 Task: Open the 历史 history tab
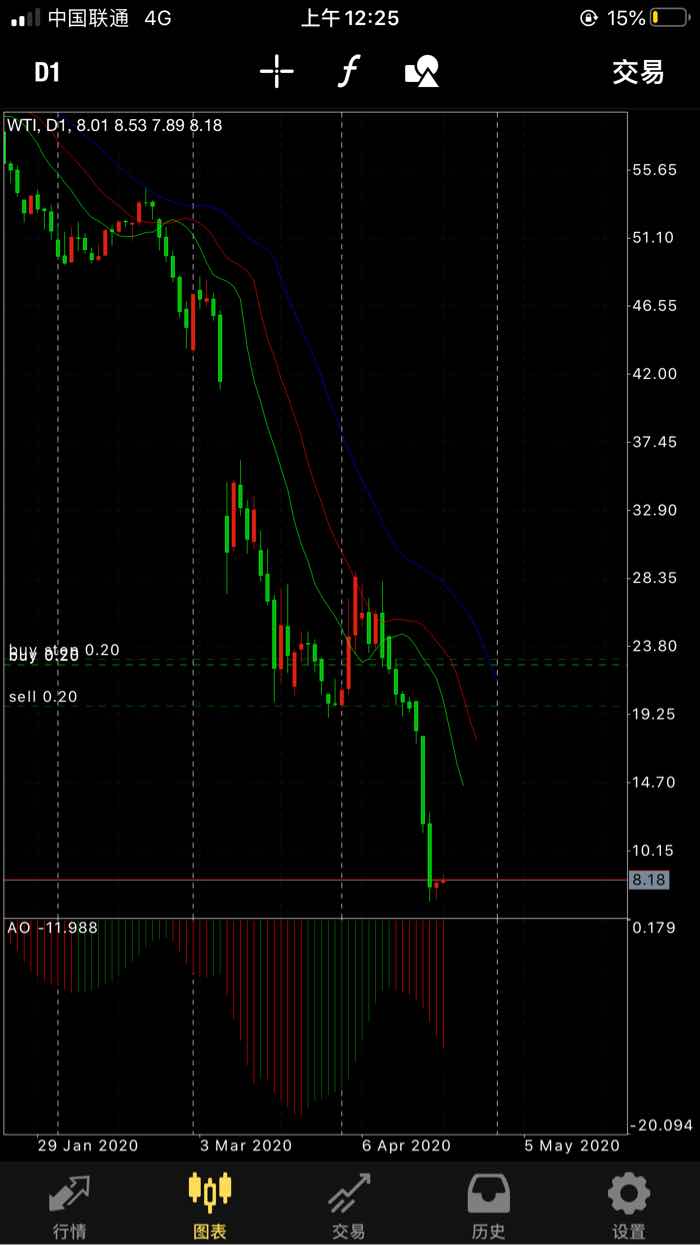(489, 1206)
